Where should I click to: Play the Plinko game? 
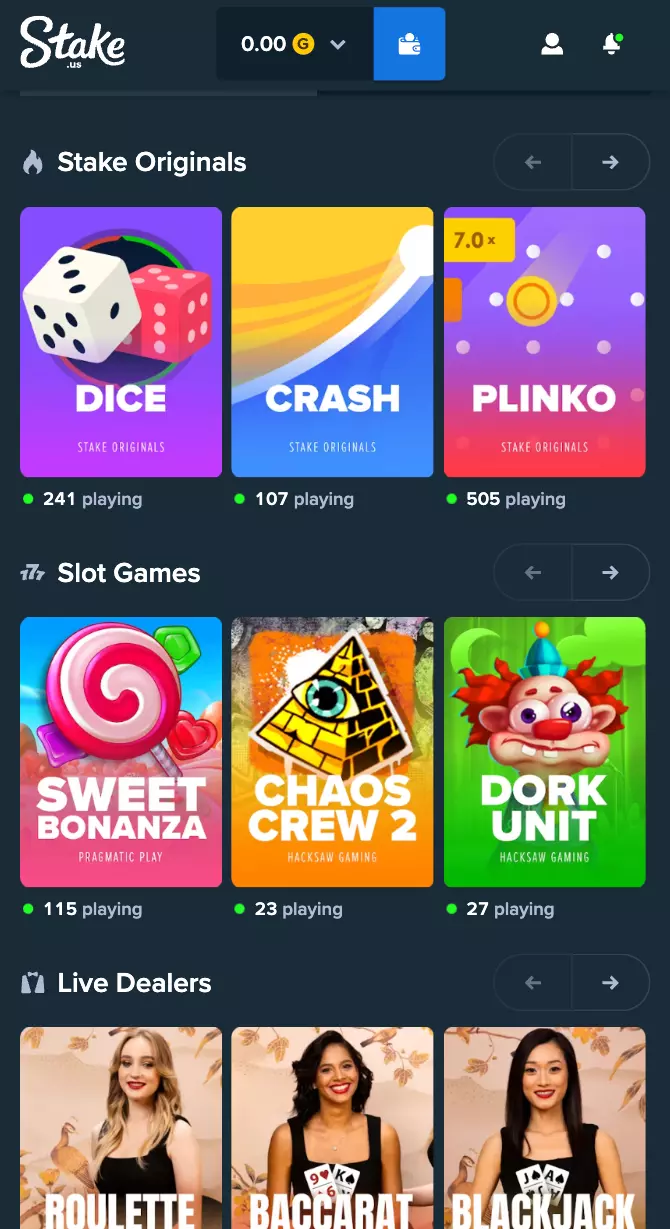click(x=544, y=342)
